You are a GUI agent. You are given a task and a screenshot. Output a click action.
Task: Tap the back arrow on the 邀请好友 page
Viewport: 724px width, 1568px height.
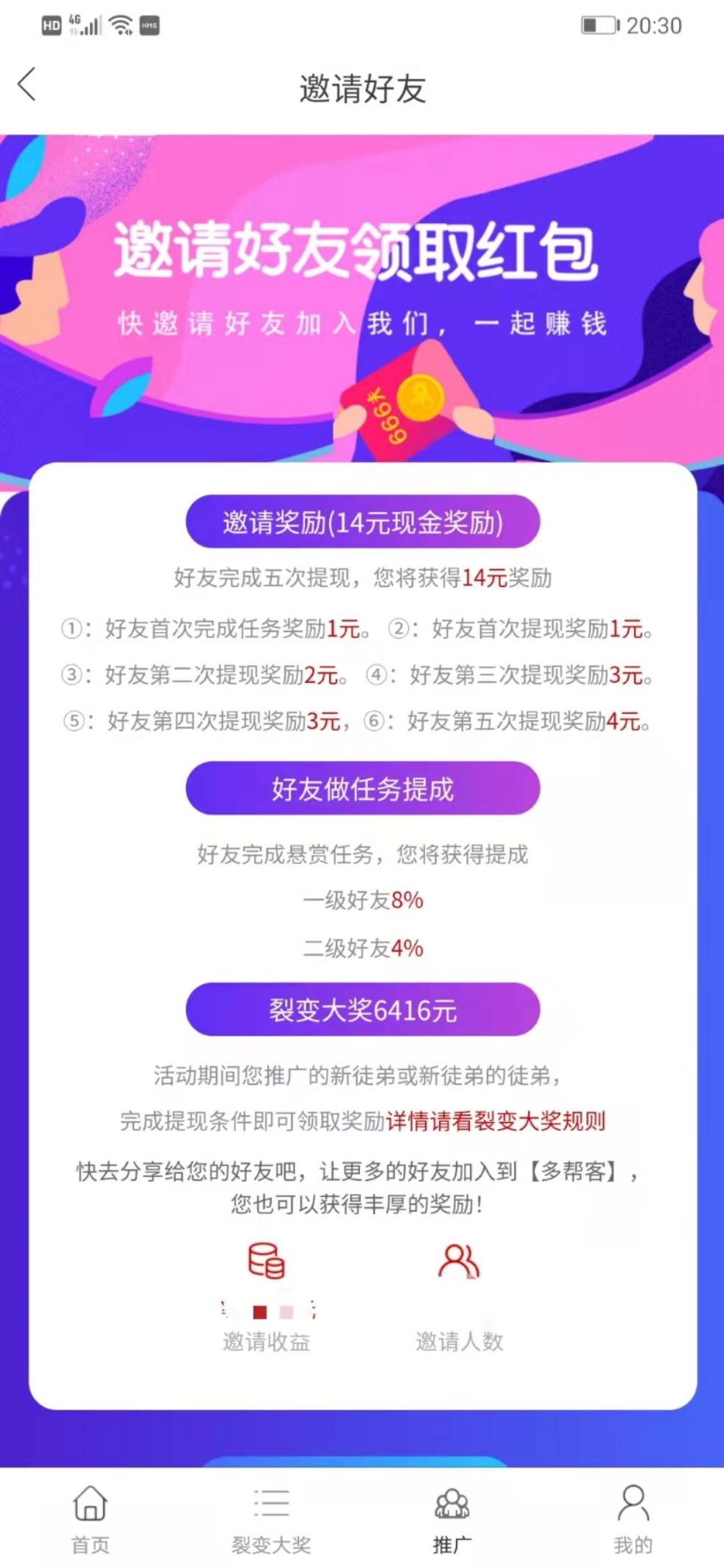pyautogui.click(x=27, y=85)
